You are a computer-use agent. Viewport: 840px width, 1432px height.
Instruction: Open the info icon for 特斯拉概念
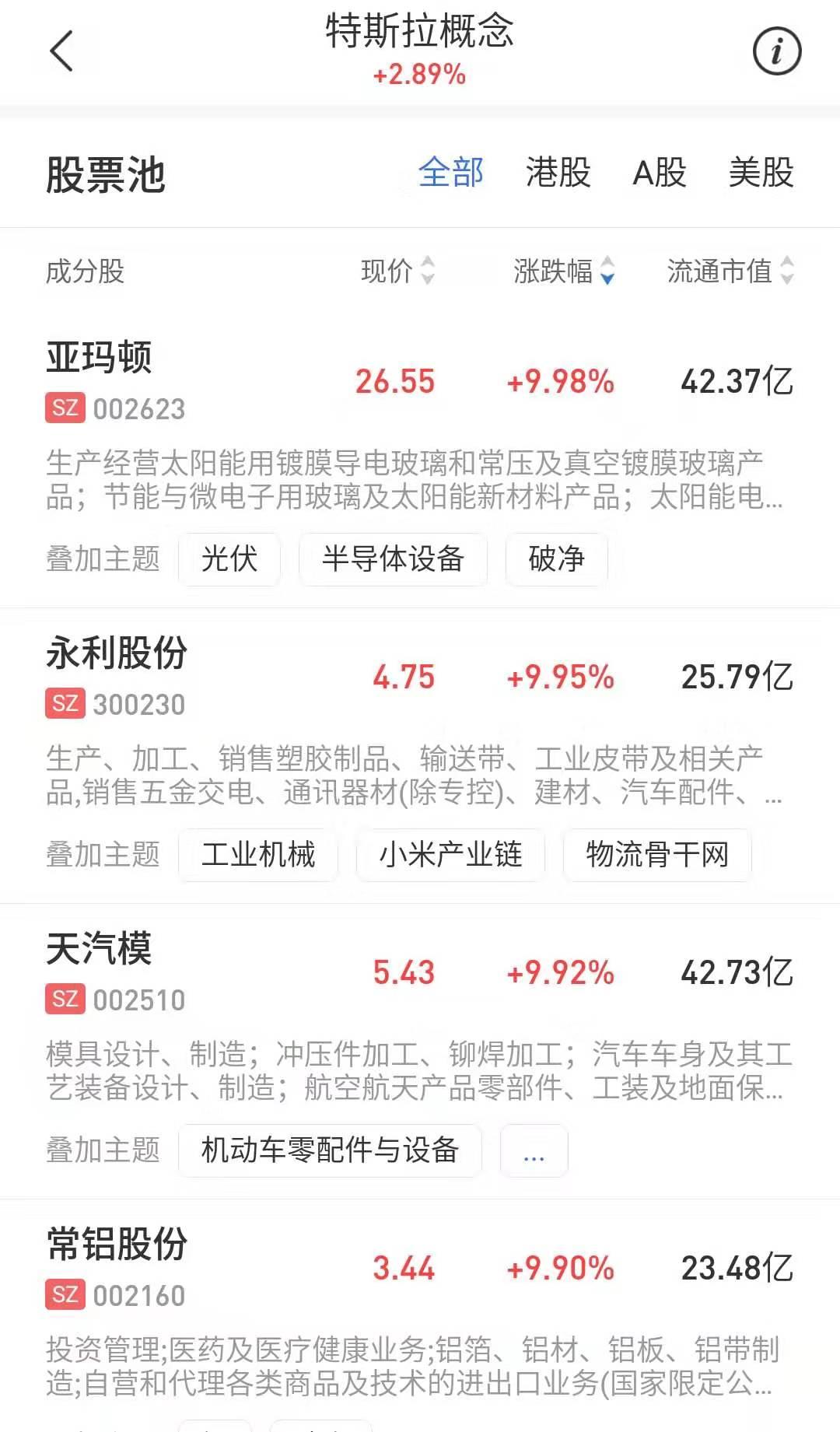(x=776, y=51)
